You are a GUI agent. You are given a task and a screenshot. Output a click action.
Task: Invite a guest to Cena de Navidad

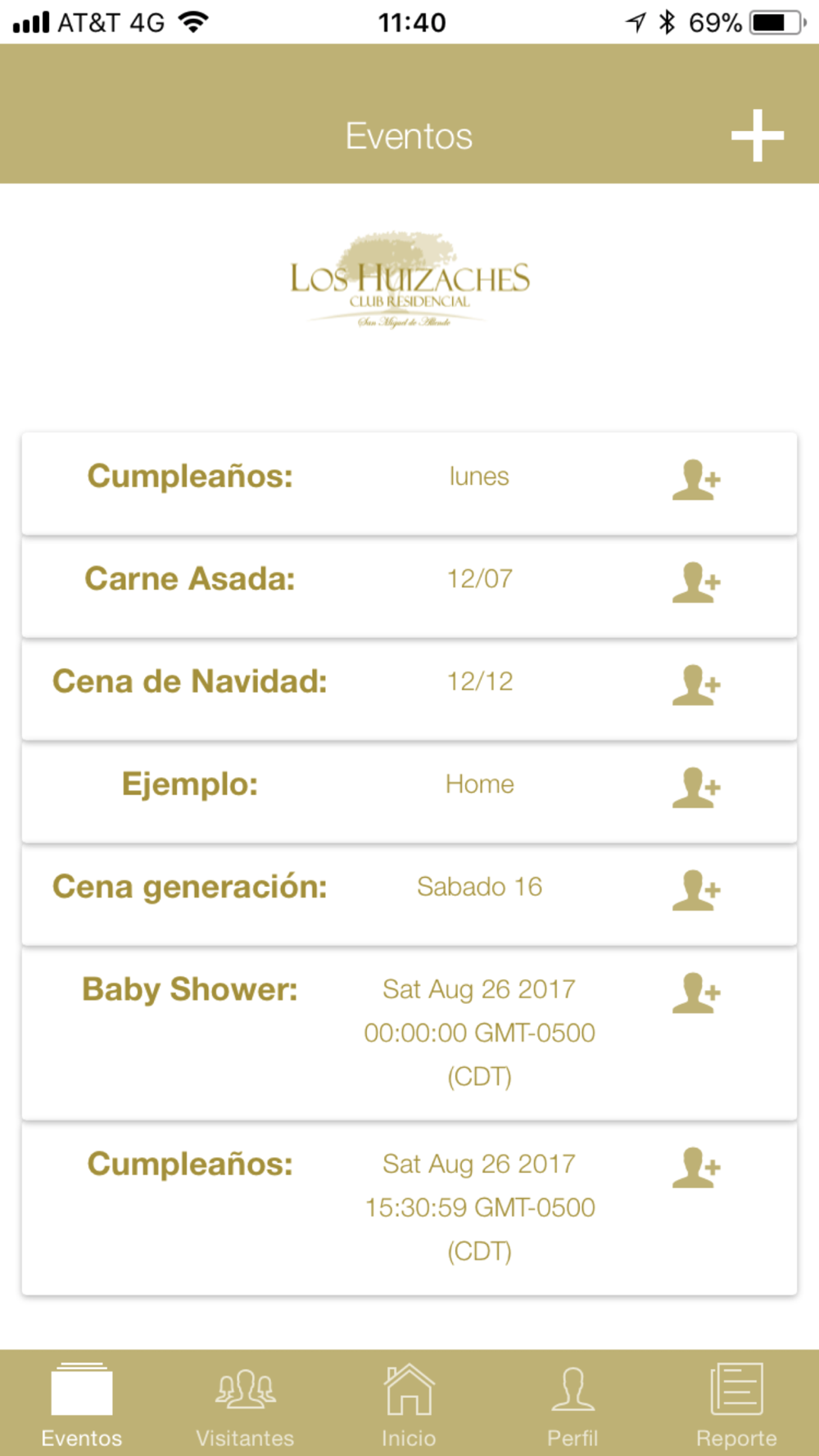click(x=695, y=685)
